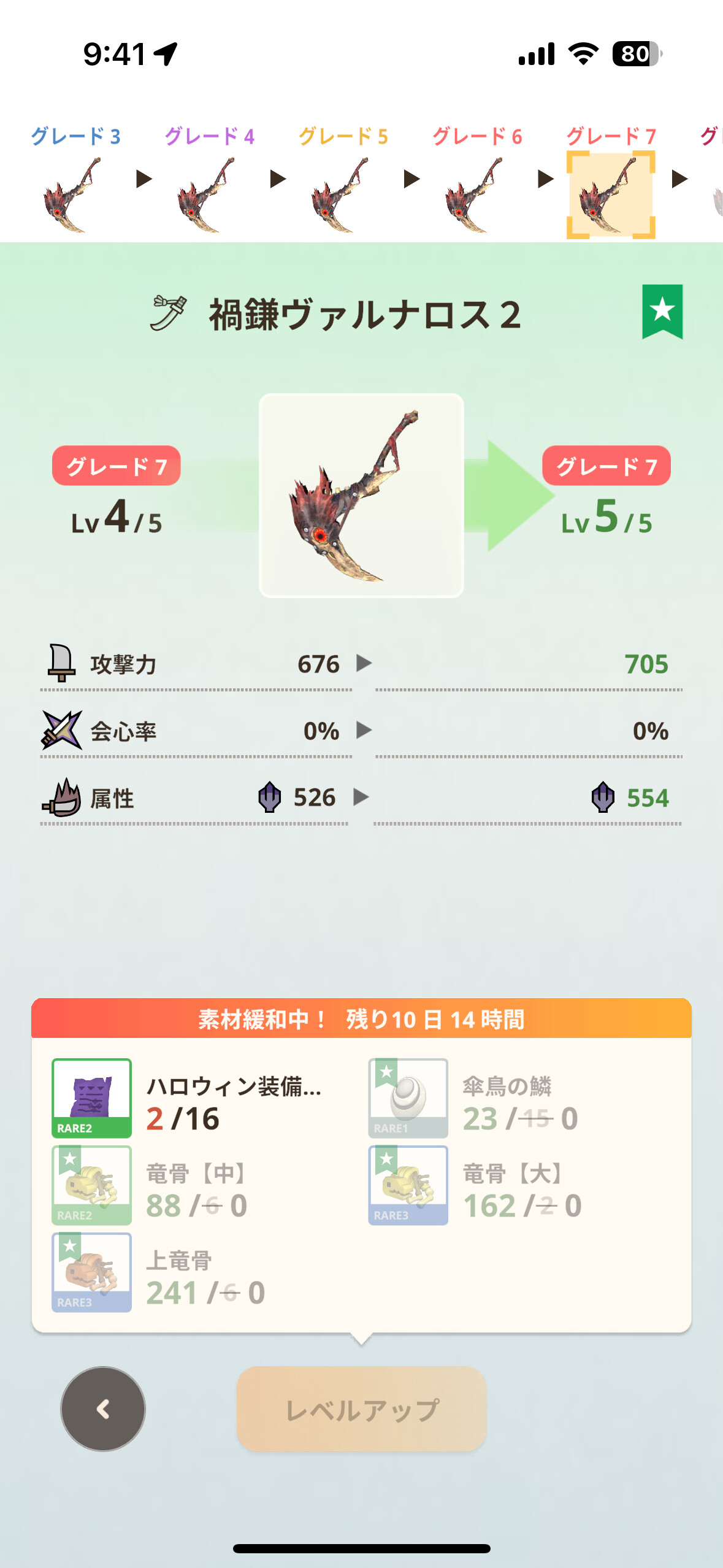Open the ハロウィン装備 material details
Screen dimensions: 723x1568
[92, 1098]
